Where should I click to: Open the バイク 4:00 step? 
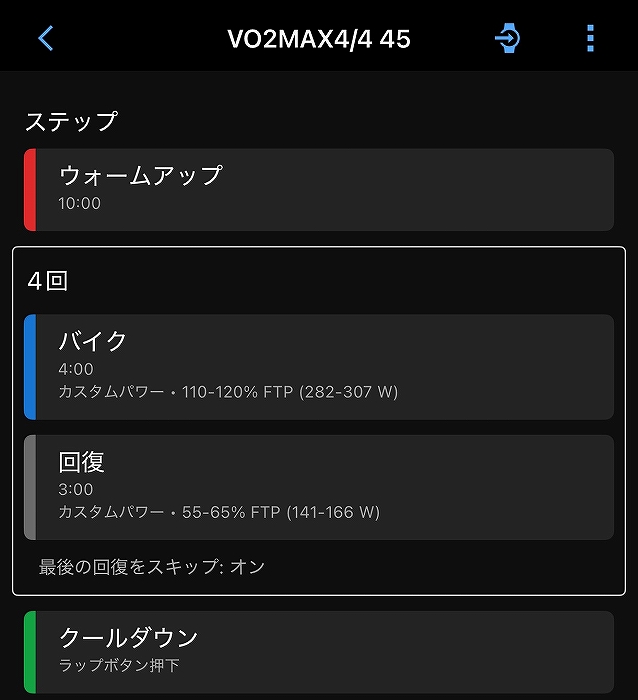(x=318, y=366)
